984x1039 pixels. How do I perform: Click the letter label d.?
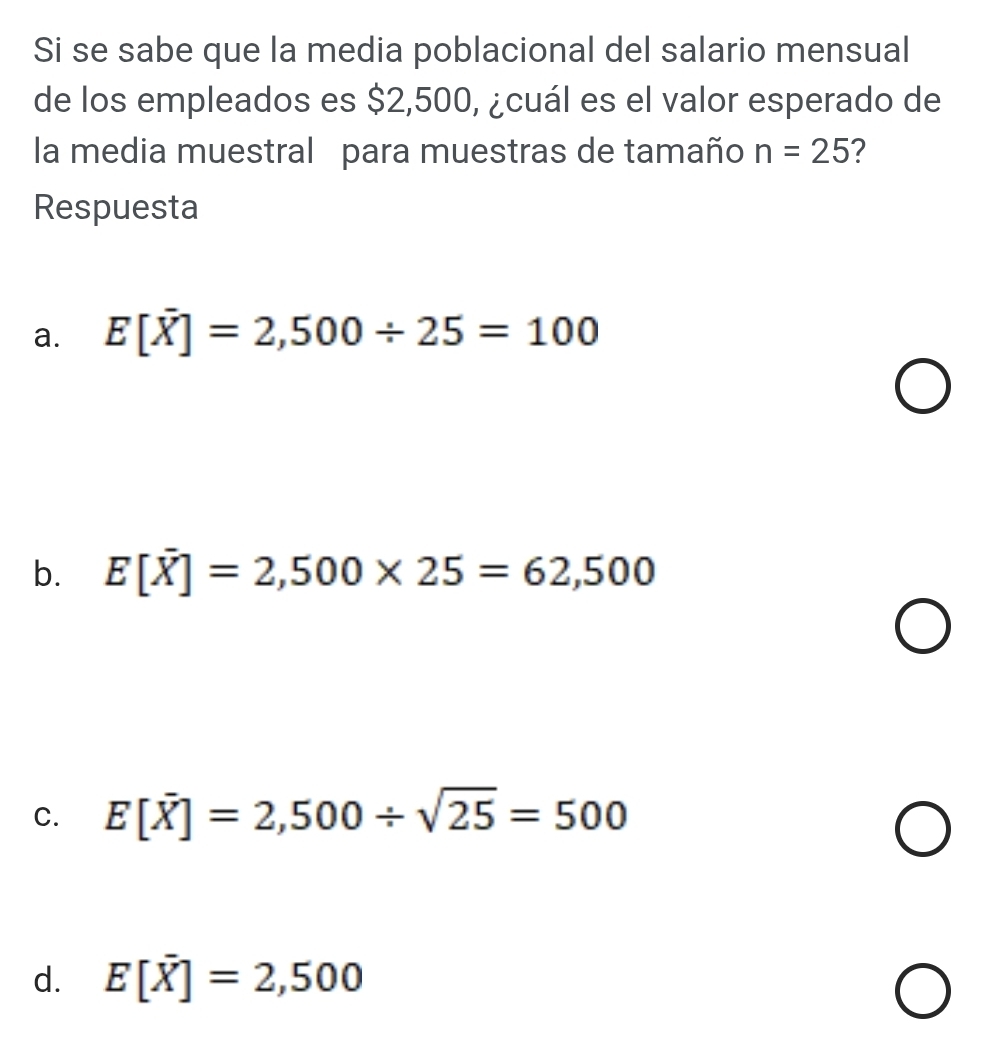click(x=45, y=978)
